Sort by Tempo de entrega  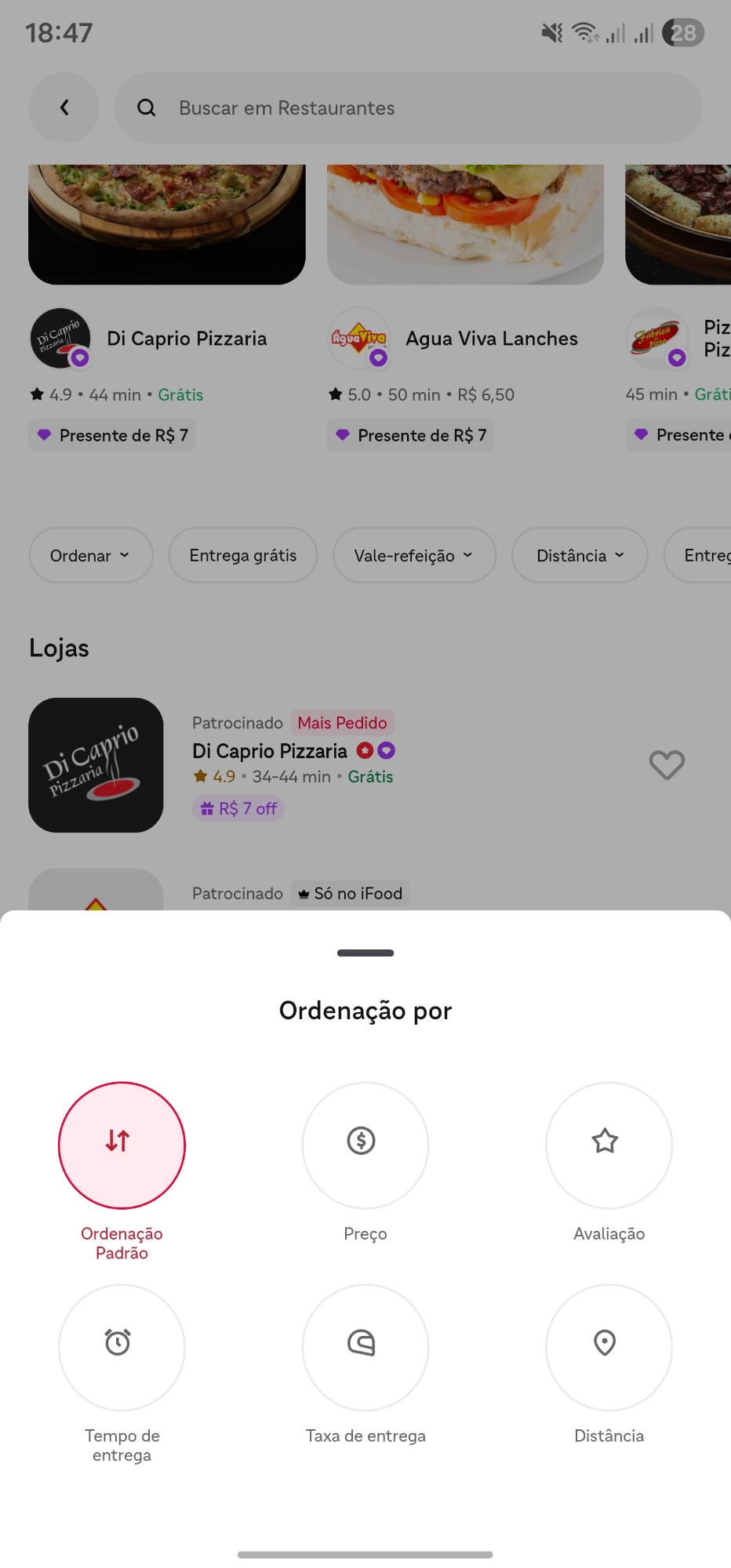click(x=122, y=1347)
